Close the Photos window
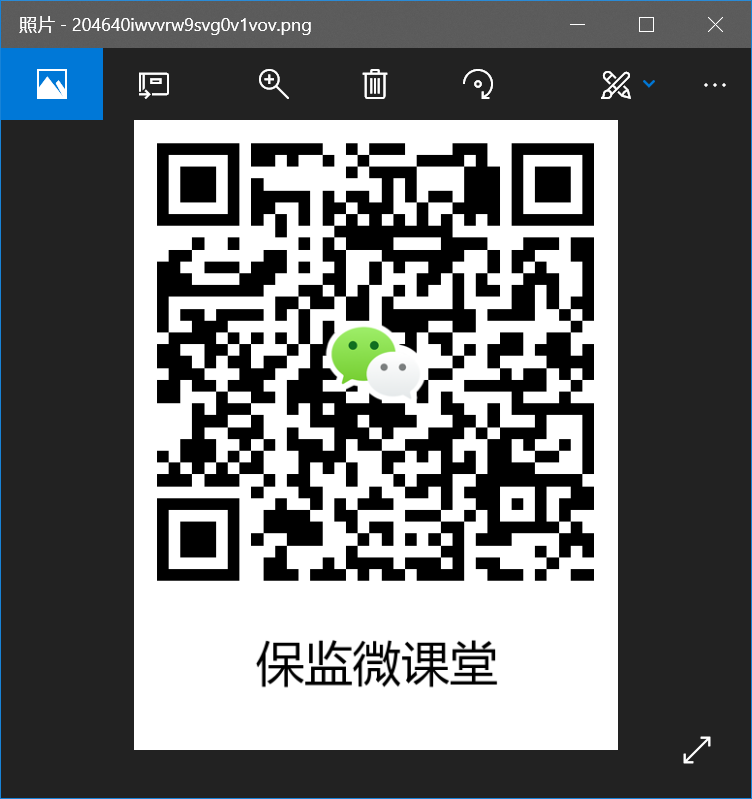This screenshot has height=799, width=752. click(x=715, y=25)
